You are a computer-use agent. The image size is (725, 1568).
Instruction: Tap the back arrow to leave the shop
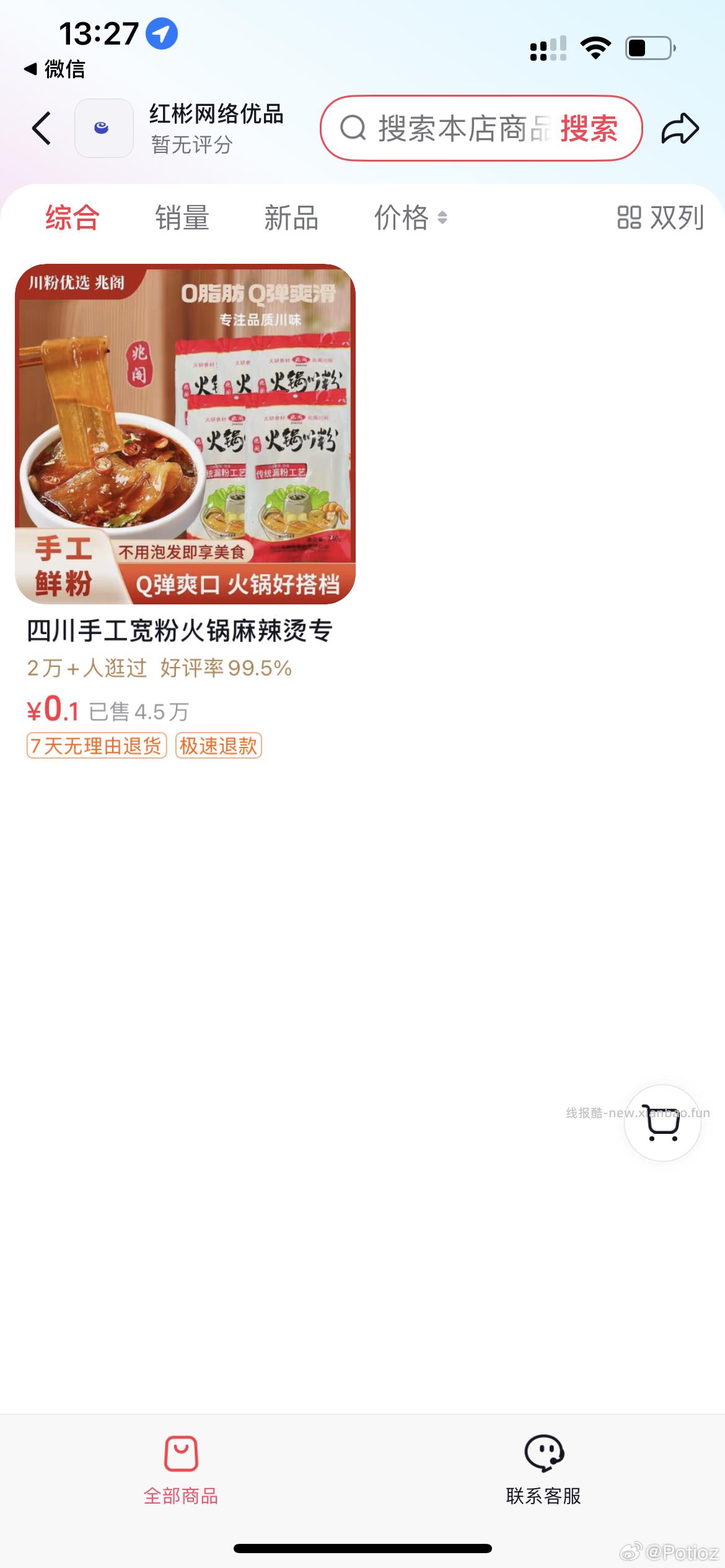(x=41, y=128)
